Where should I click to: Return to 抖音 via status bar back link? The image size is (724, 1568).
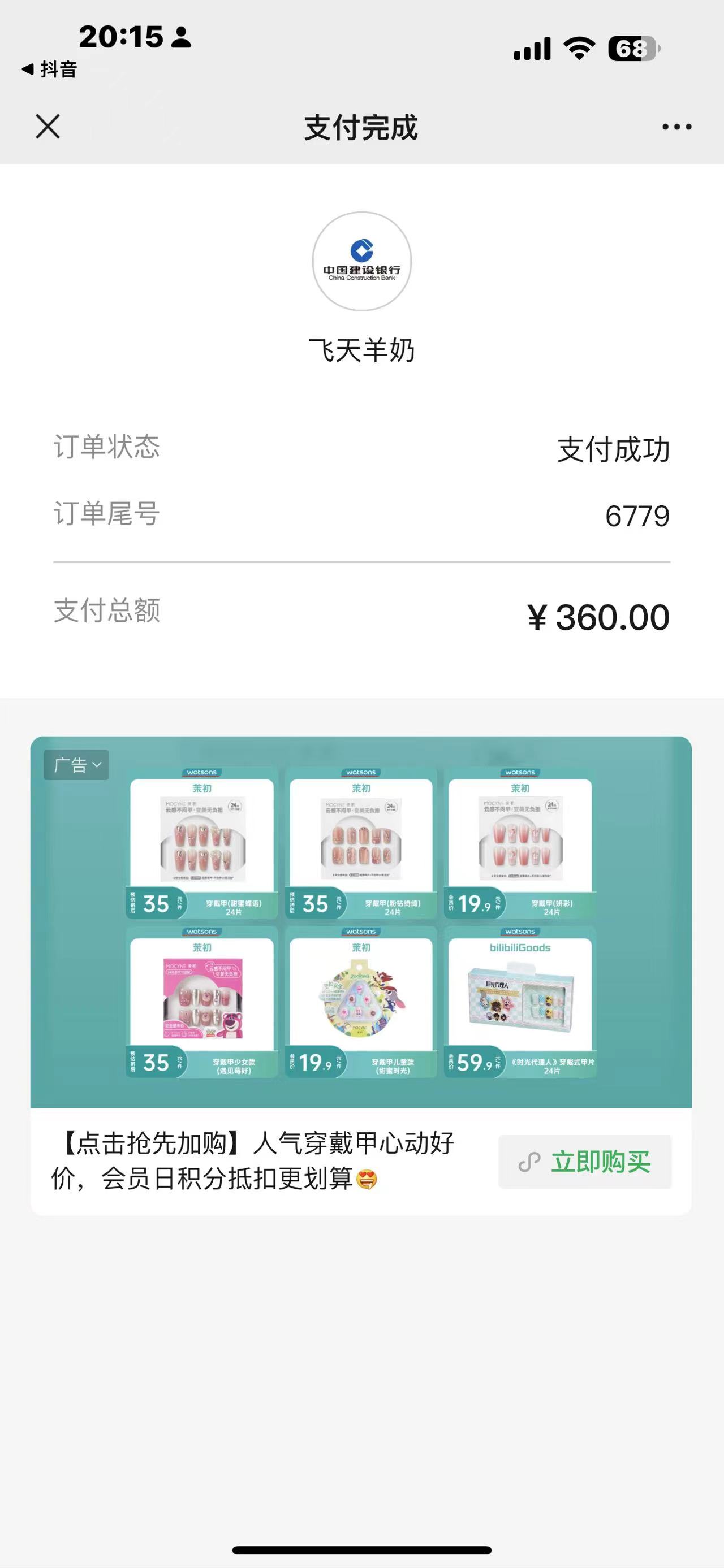(x=49, y=70)
